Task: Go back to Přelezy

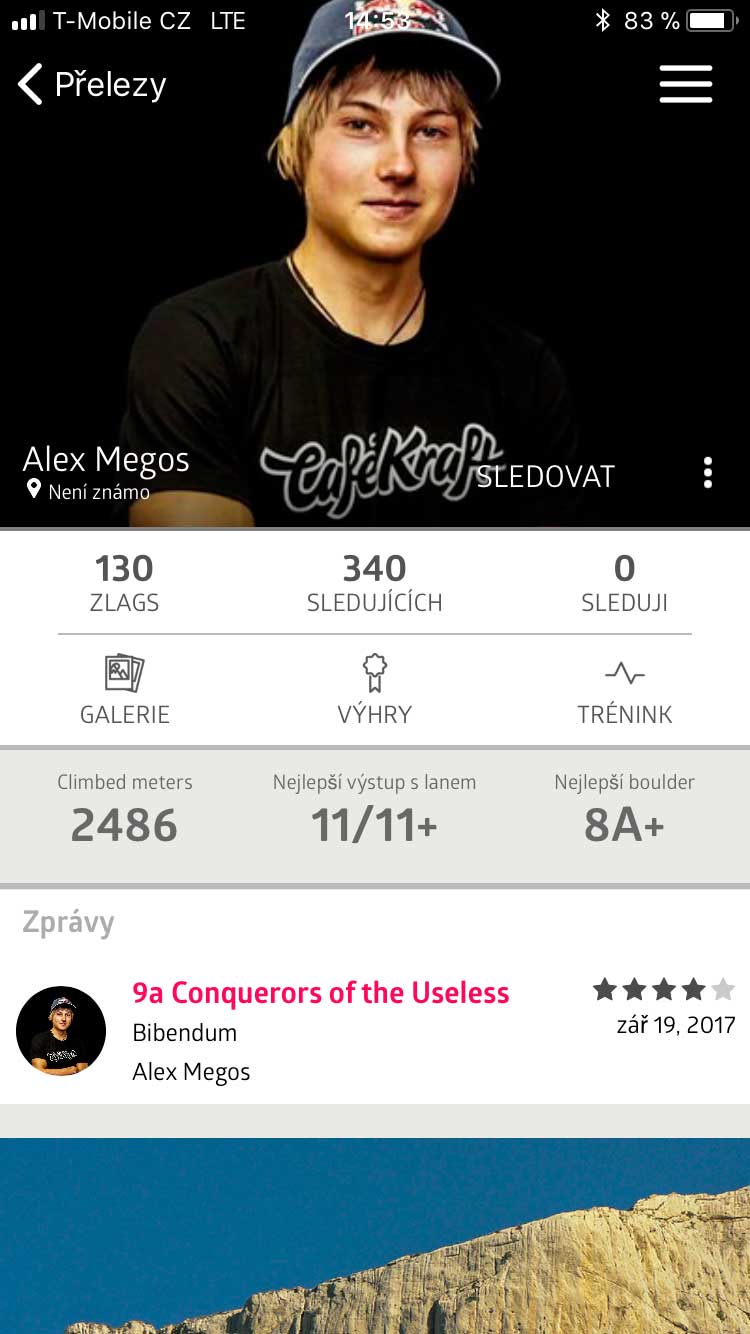Action: pyautogui.click(x=92, y=85)
